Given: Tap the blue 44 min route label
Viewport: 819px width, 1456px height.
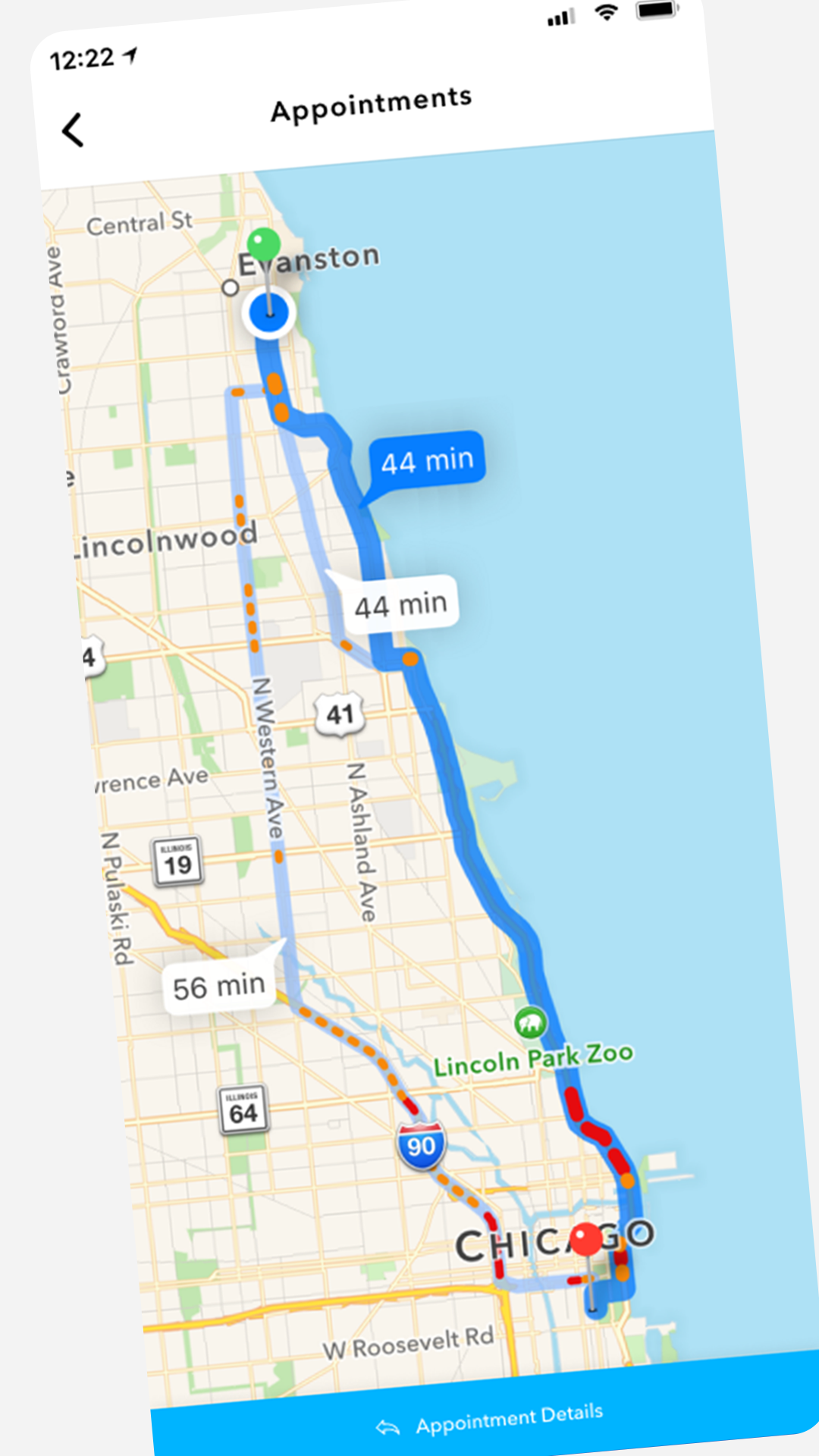Looking at the screenshot, I should click(x=427, y=460).
